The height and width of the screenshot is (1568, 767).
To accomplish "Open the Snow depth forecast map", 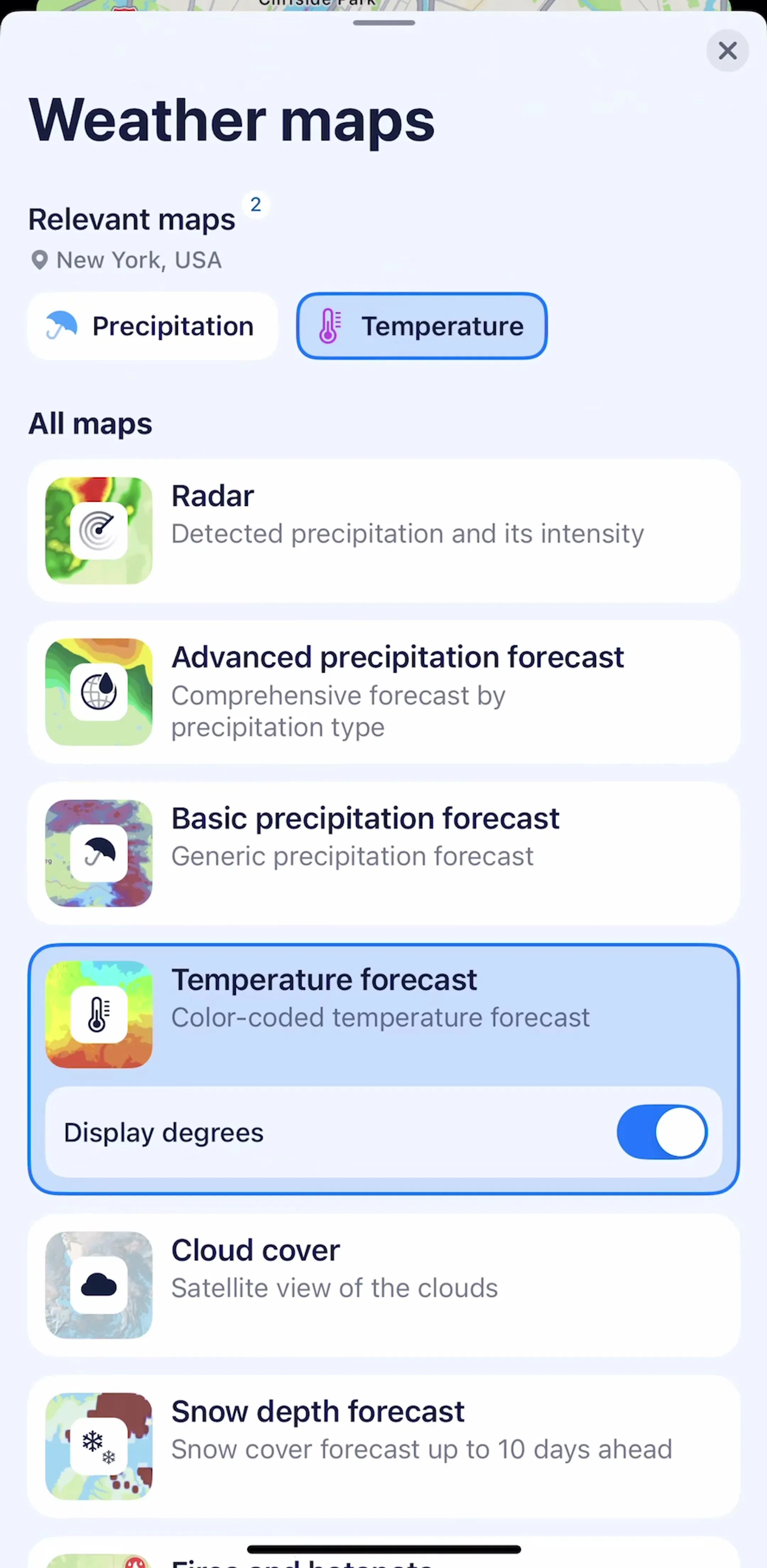I will [384, 1446].
